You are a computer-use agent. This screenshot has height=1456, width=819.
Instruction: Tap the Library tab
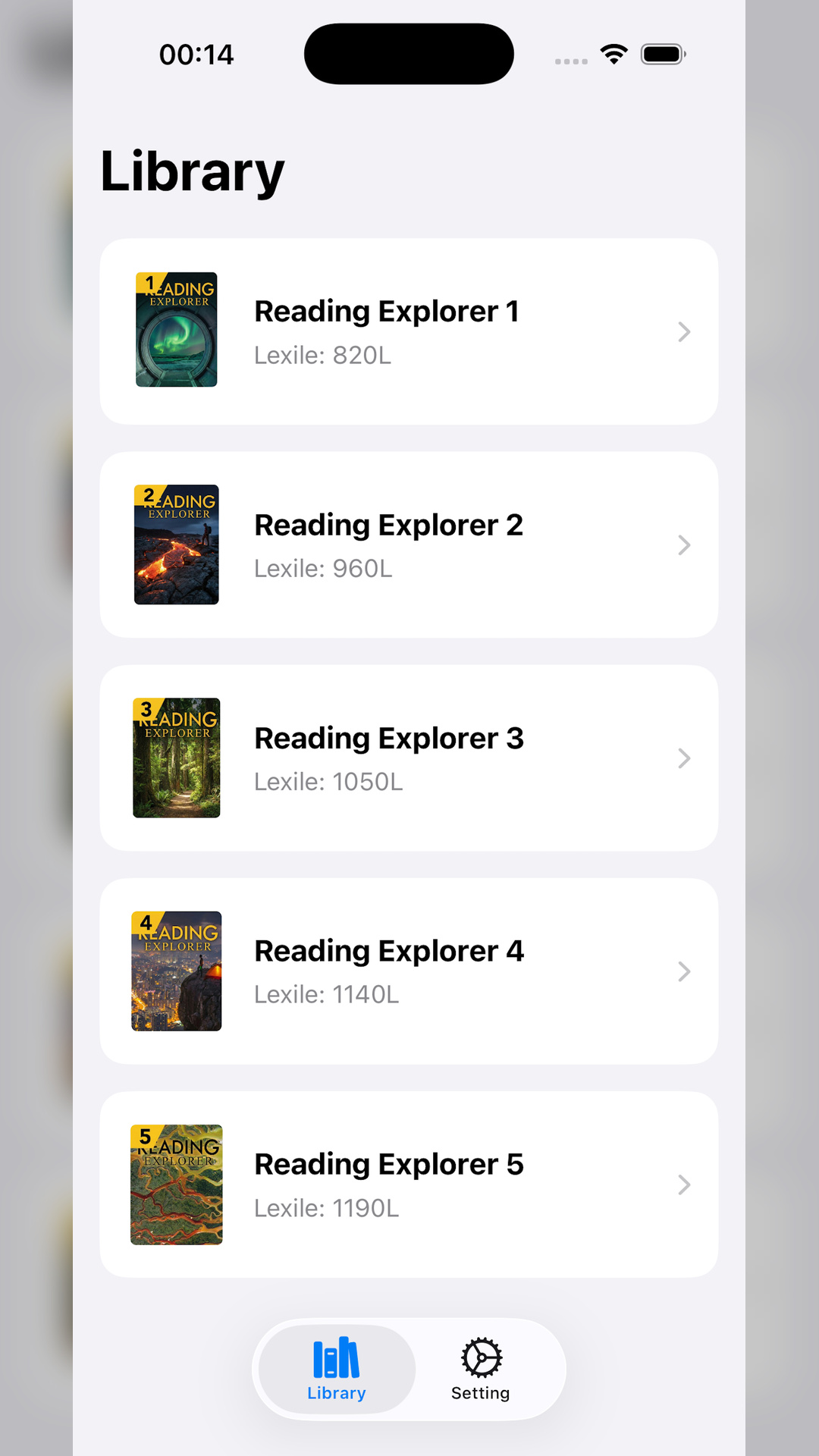pos(337,1369)
